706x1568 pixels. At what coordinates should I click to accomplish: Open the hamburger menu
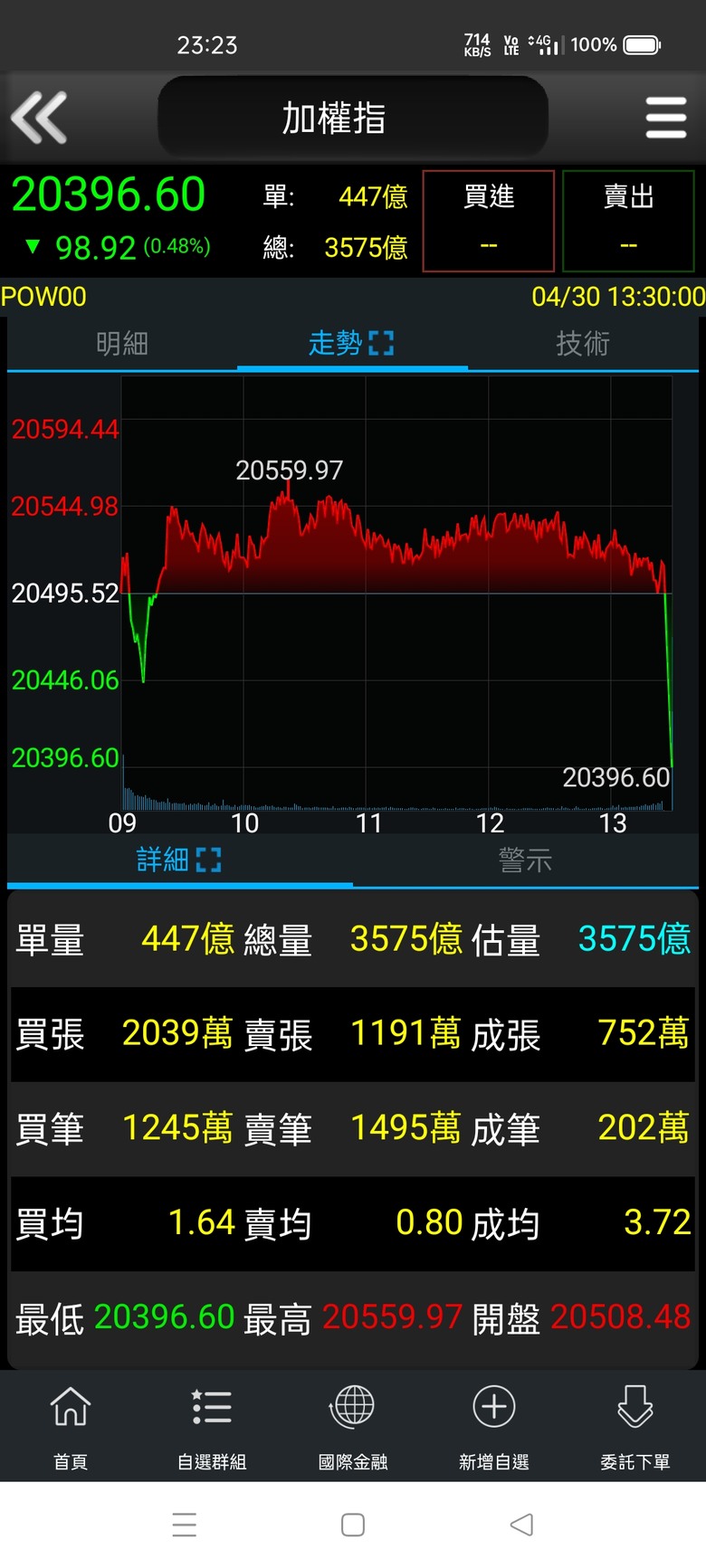[x=666, y=118]
